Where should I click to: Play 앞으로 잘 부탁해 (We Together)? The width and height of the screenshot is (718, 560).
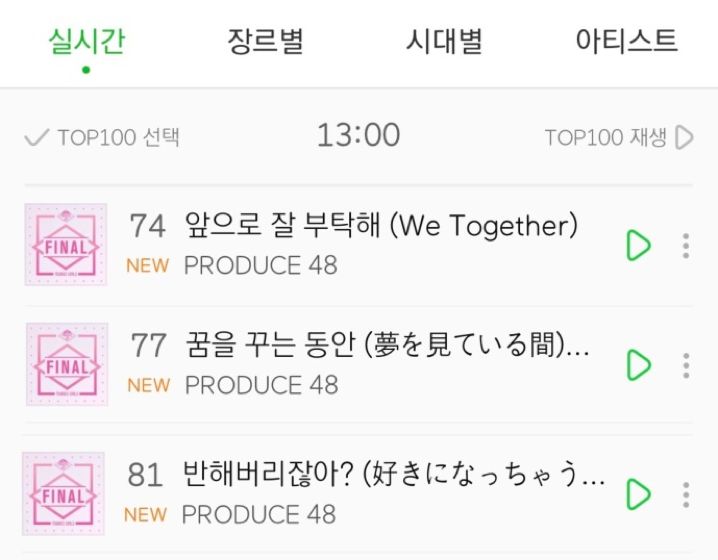[638, 245]
